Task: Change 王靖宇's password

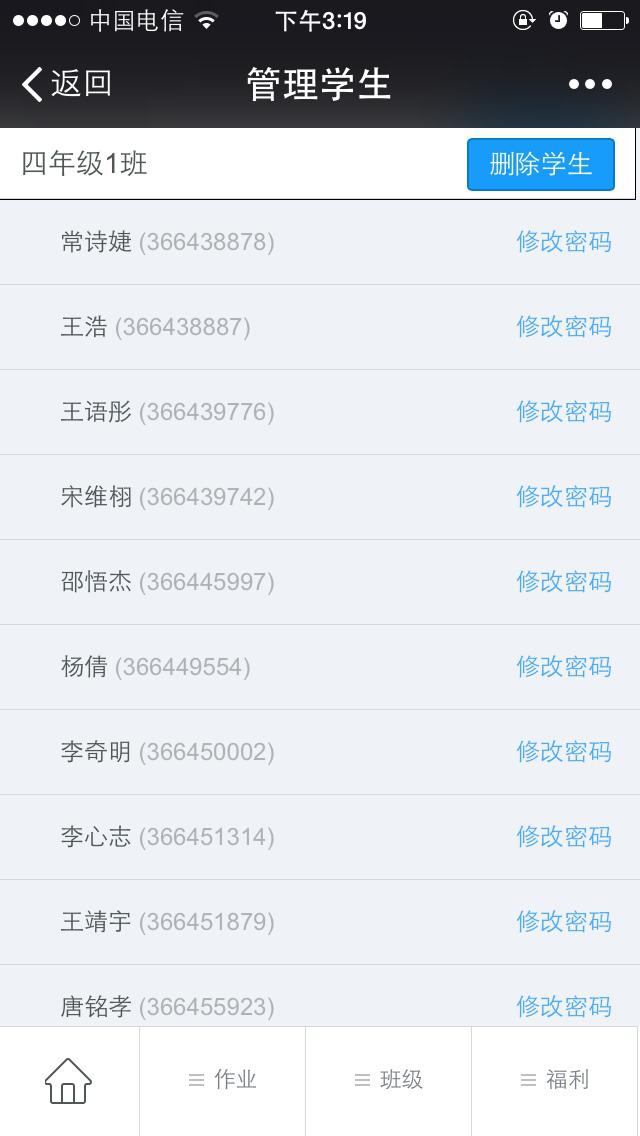Action: (x=564, y=922)
